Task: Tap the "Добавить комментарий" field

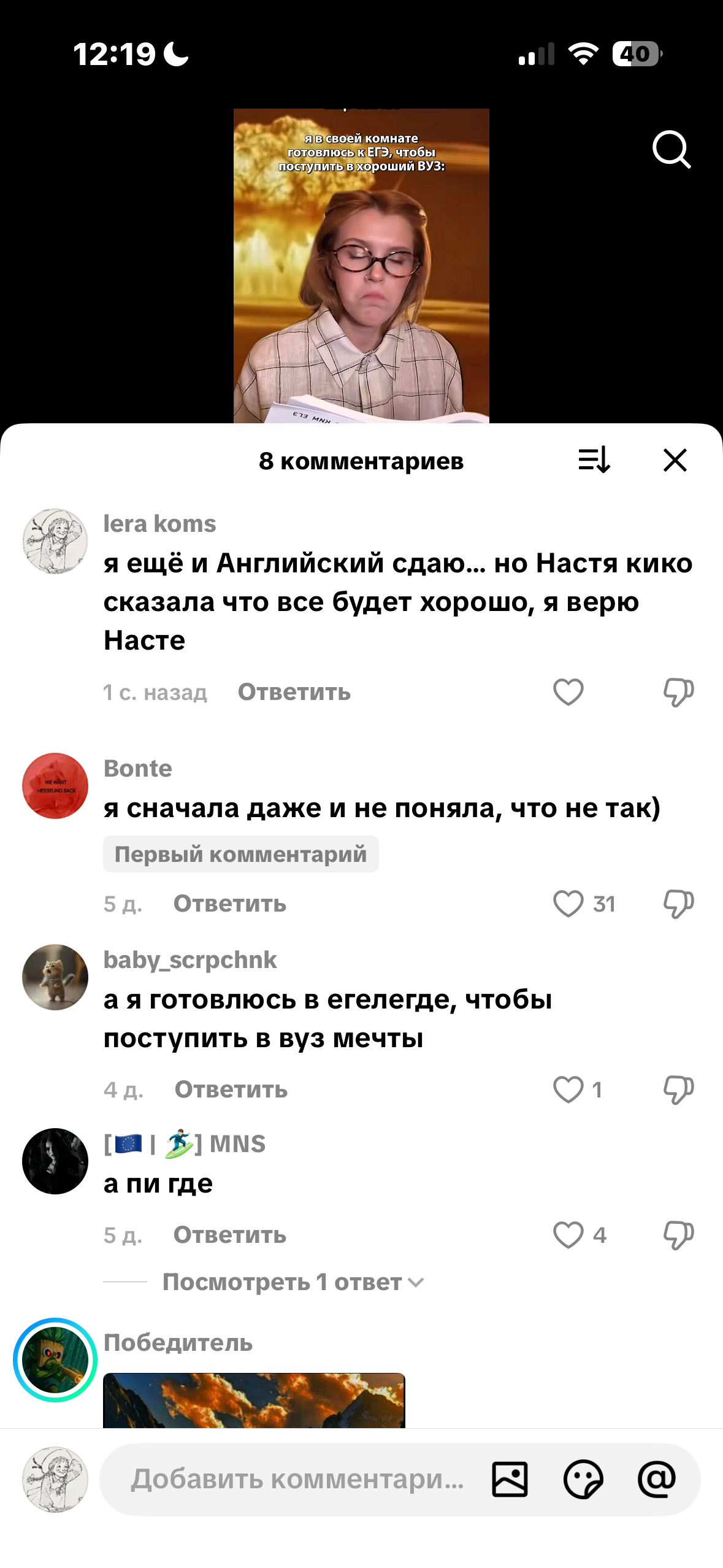Action: [x=297, y=1479]
